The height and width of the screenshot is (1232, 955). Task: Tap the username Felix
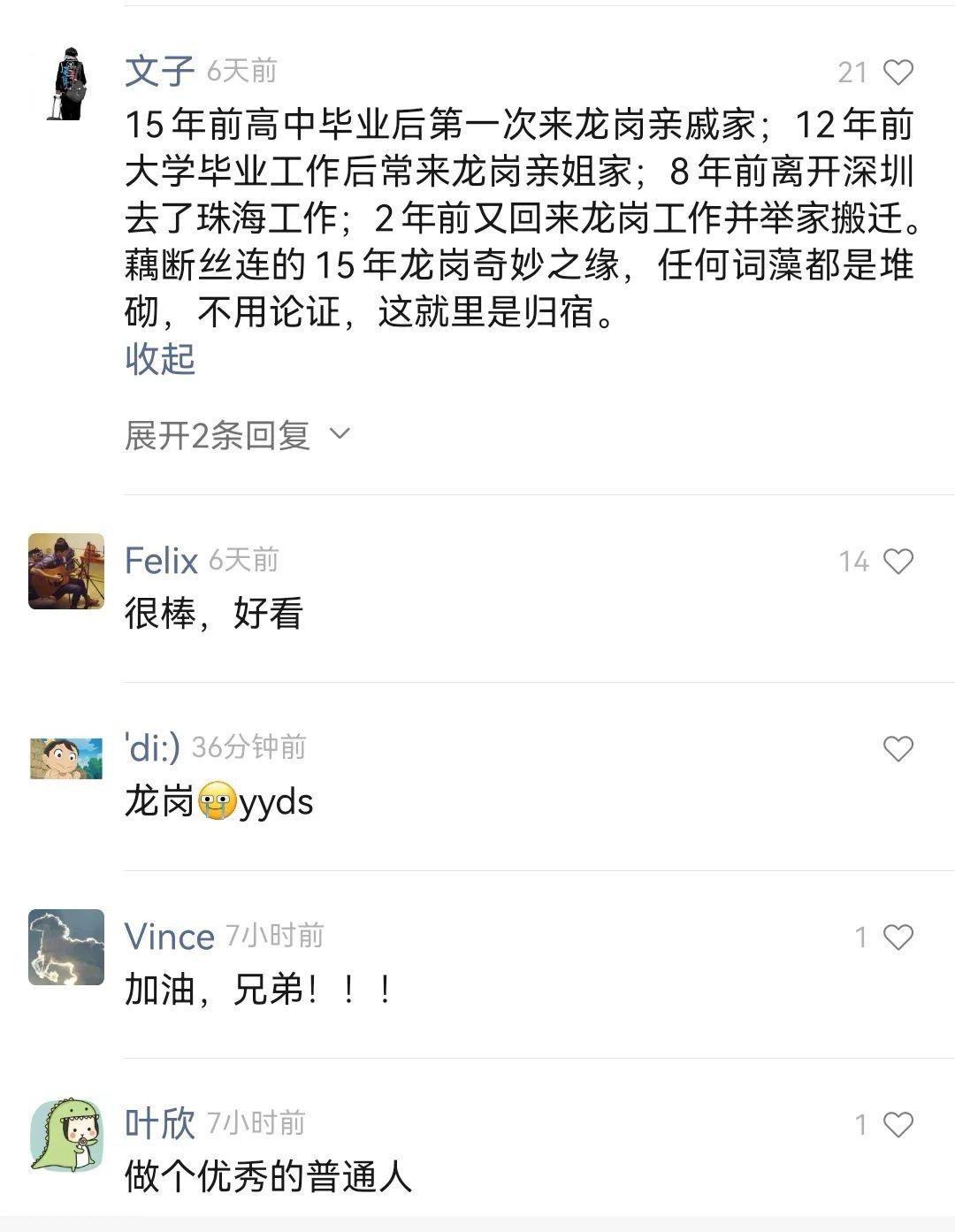(x=161, y=562)
